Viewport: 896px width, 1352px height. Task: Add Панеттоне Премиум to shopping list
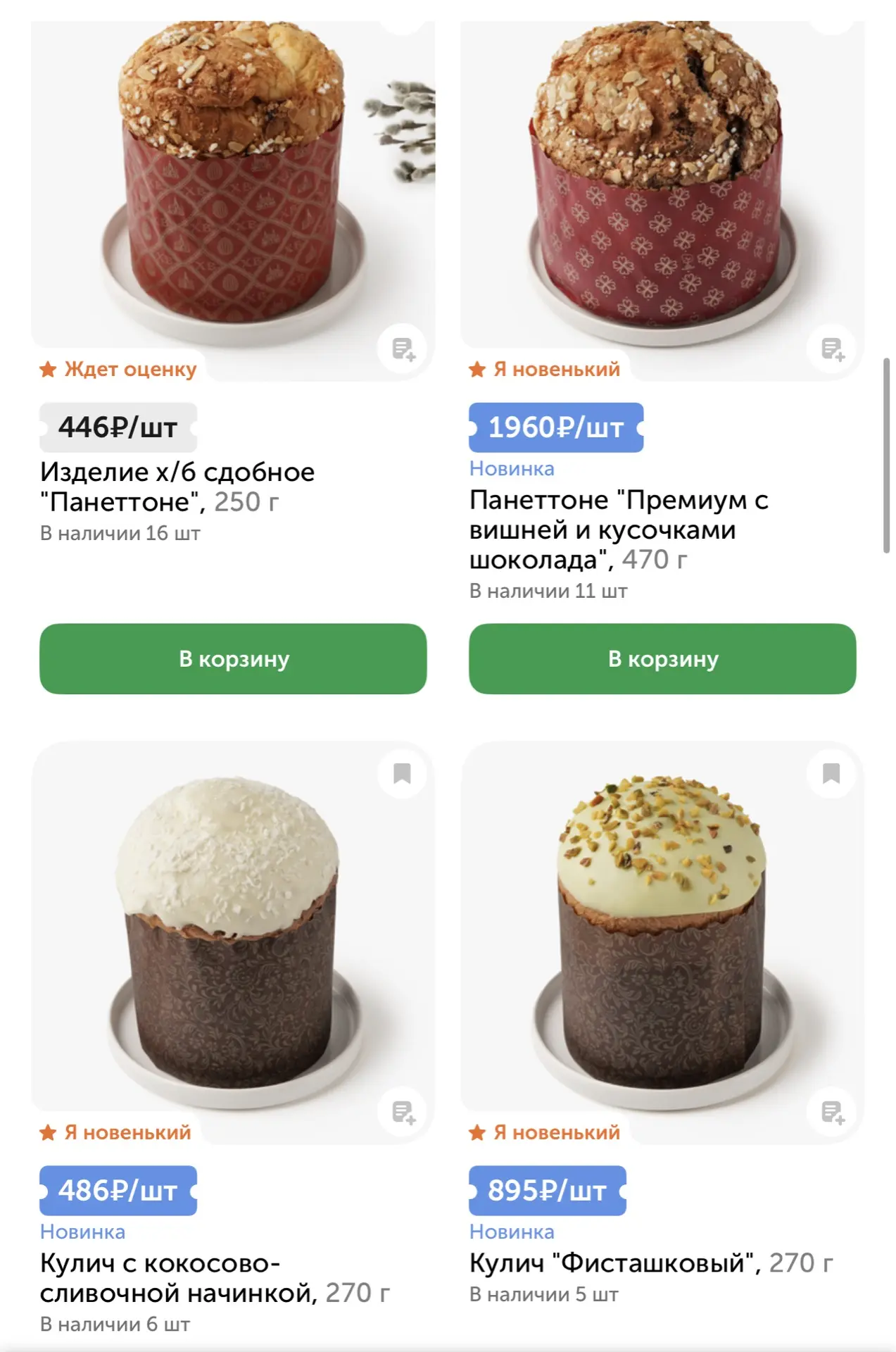click(833, 349)
